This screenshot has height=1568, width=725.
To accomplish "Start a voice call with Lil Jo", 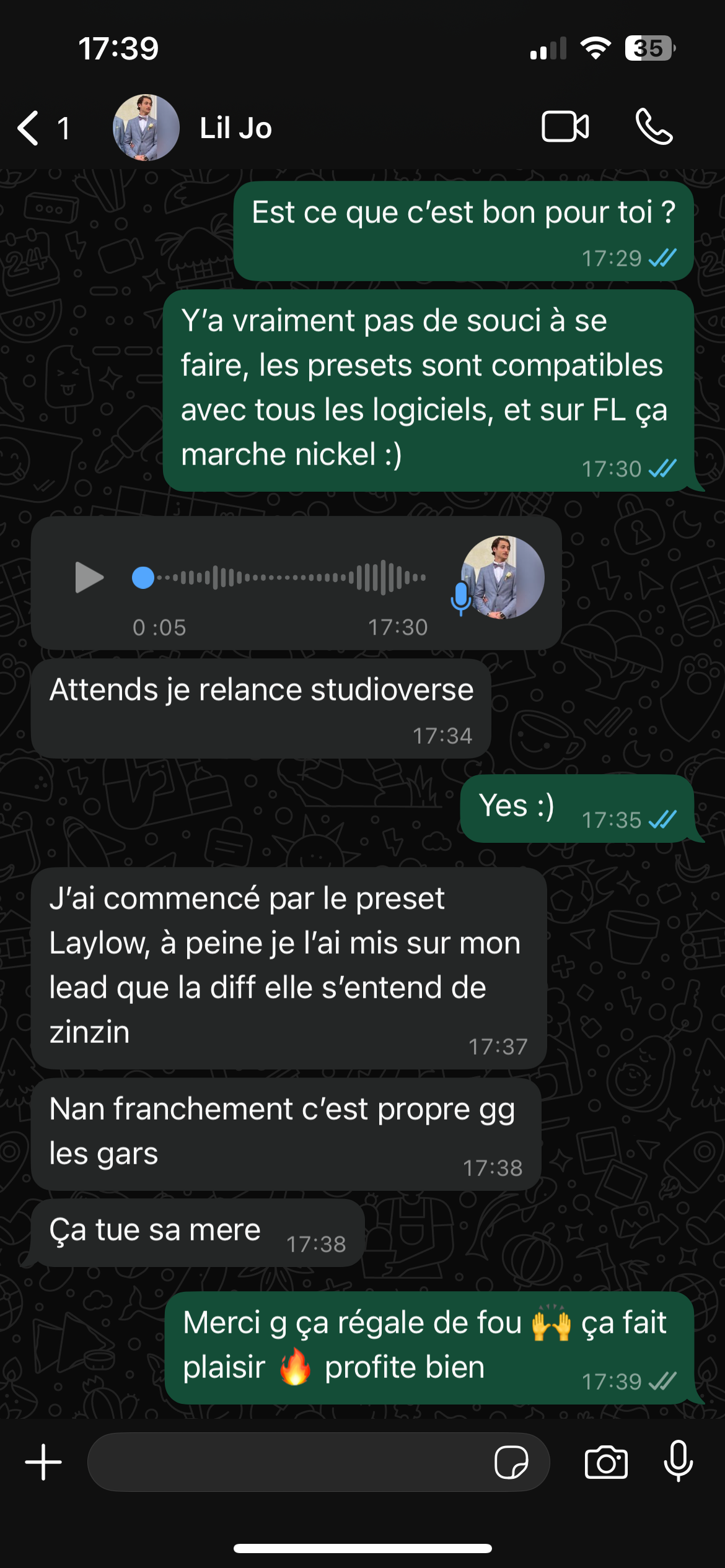I will [654, 127].
